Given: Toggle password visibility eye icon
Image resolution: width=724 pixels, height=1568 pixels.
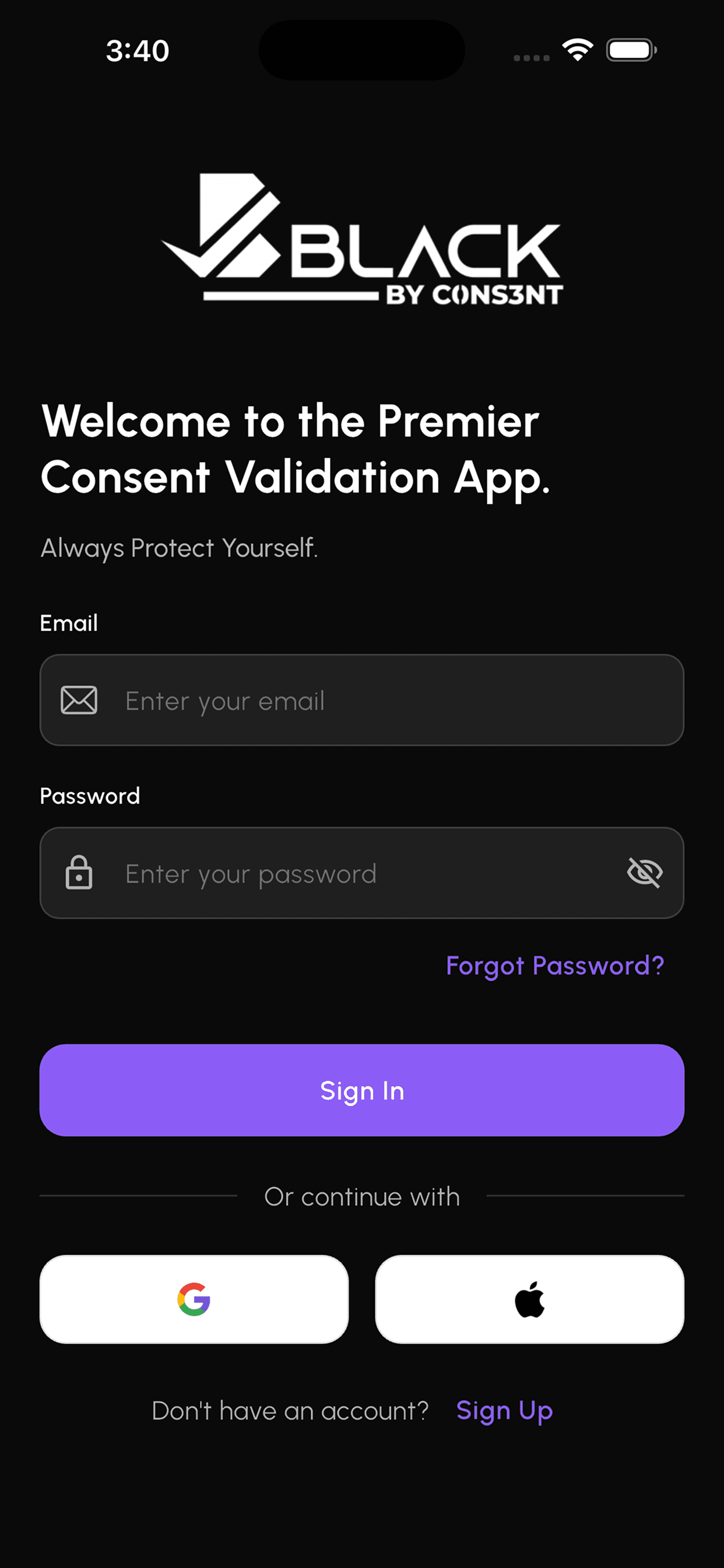Looking at the screenshot, I should point(644,873).
